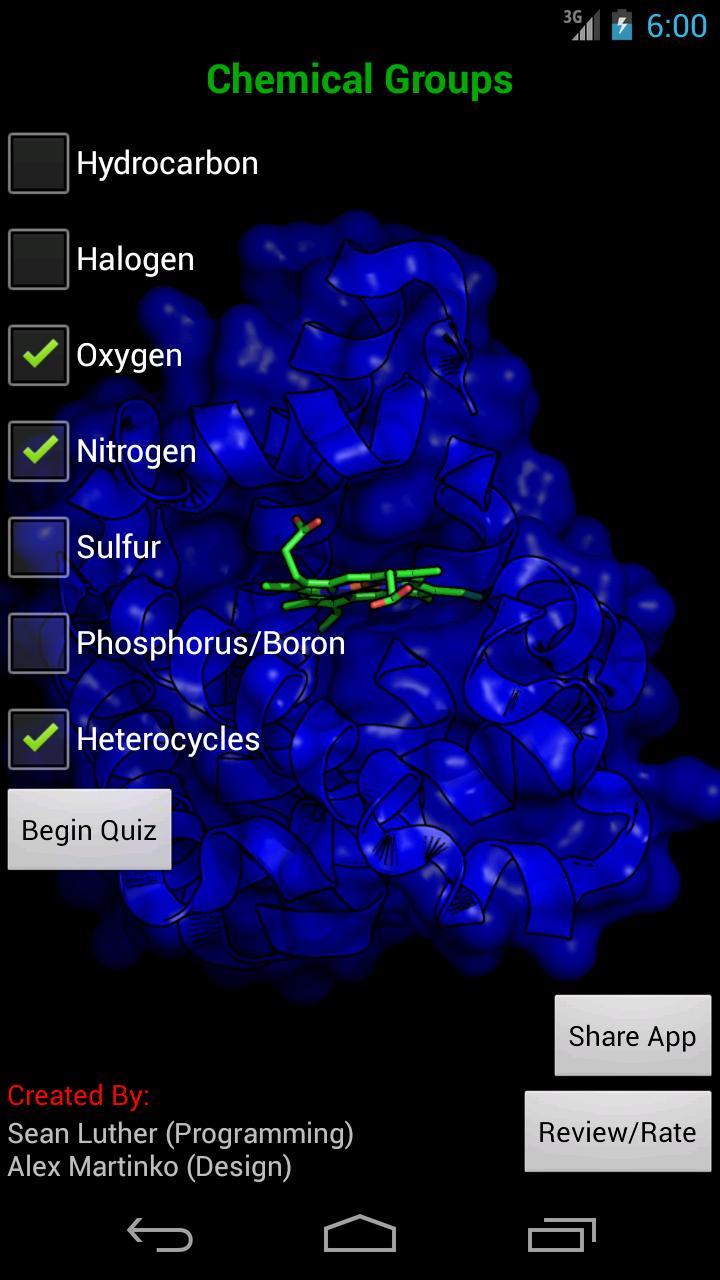The height and width of the screenshot is (1280, 720).
Task: Disable the Heterocycles checkbox
Action: tap(38, 739)
